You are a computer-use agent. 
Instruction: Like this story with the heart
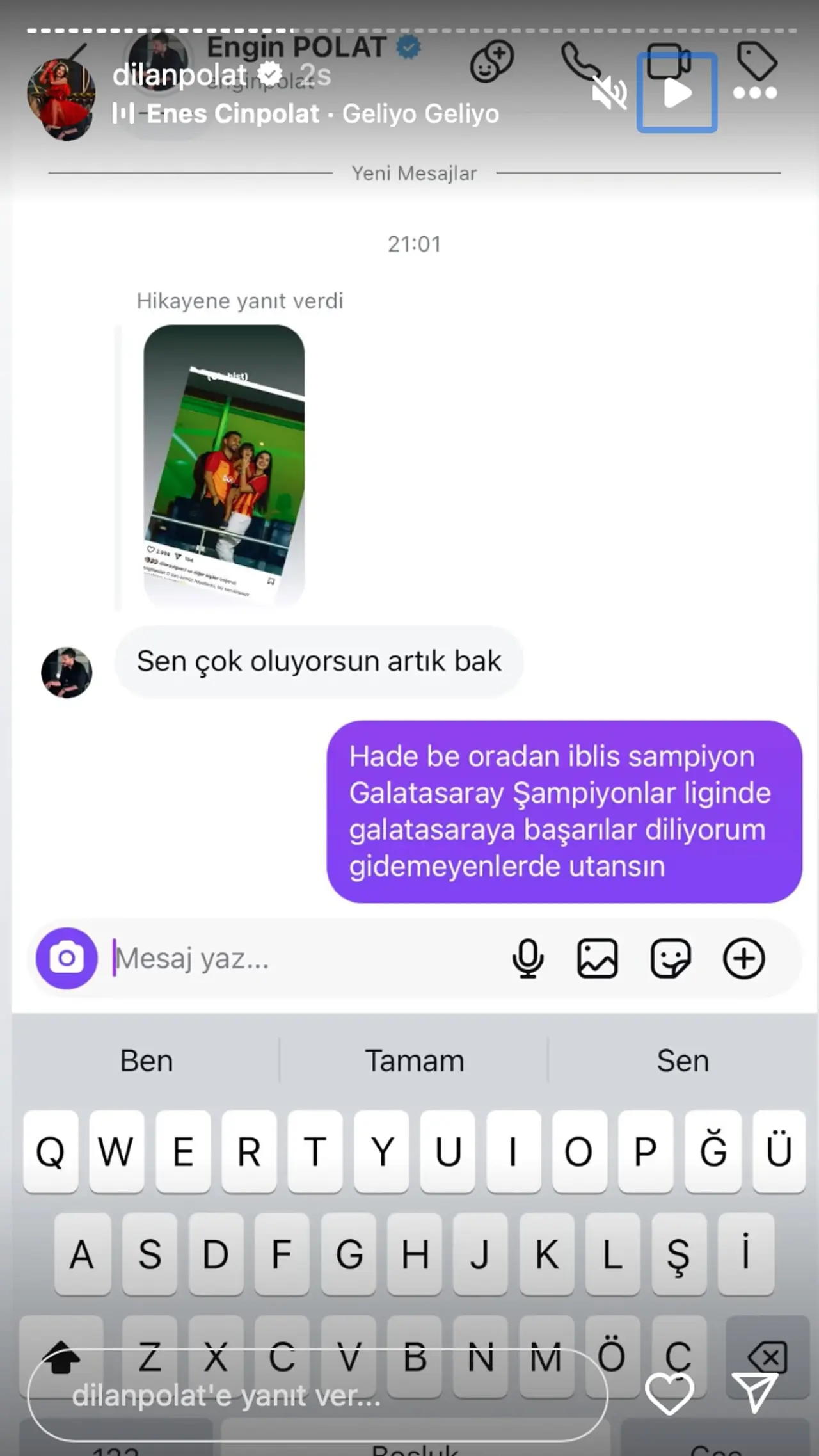(669, 1393)
